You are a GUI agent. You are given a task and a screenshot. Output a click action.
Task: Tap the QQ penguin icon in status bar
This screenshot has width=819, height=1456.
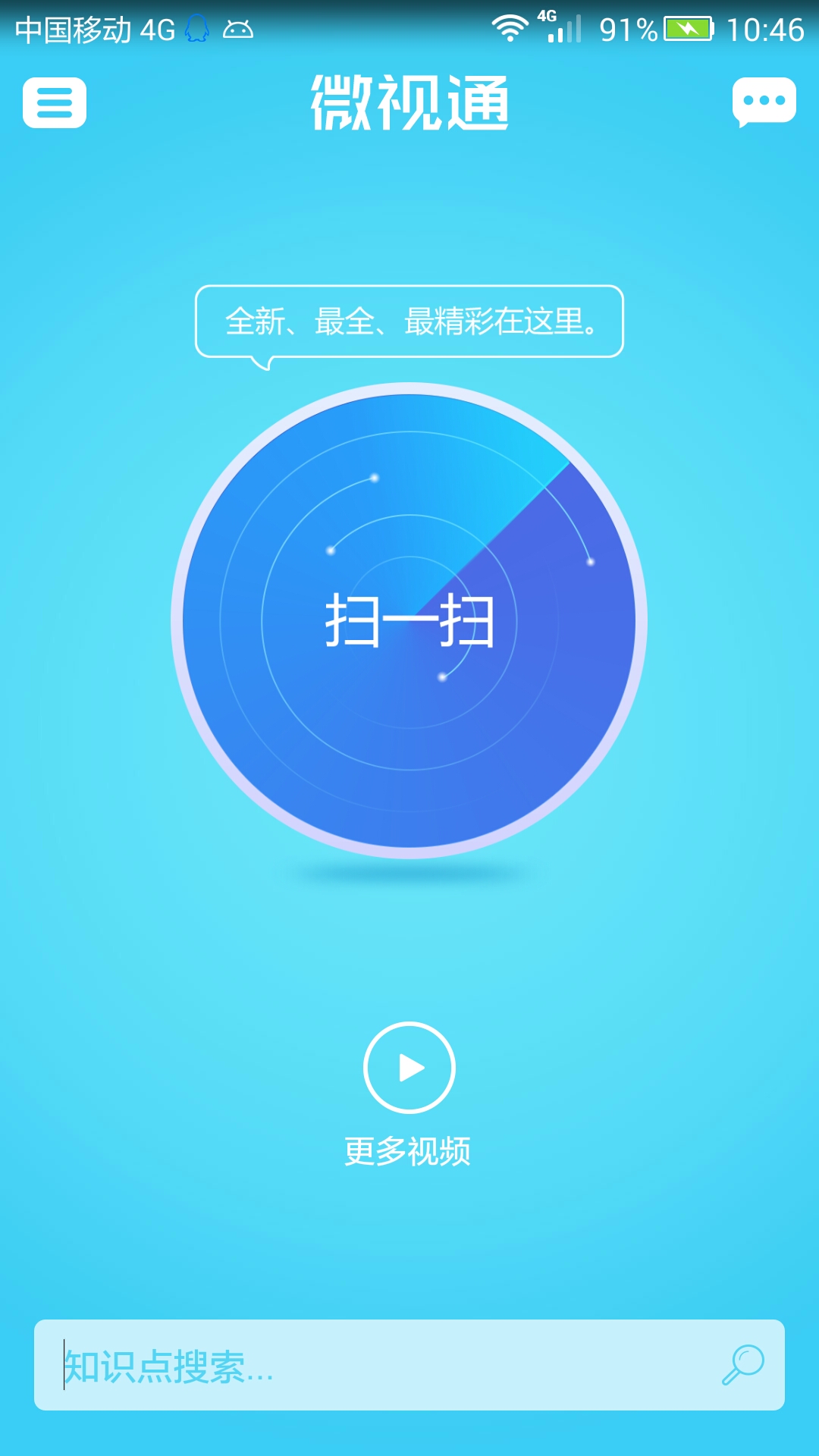click(196, 29)
